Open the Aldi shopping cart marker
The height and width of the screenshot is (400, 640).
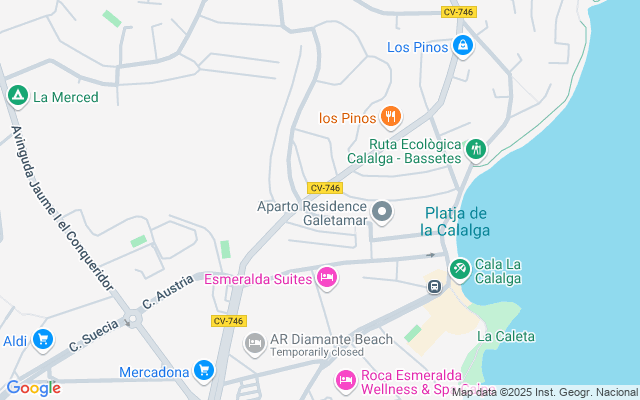click(42, 341)
